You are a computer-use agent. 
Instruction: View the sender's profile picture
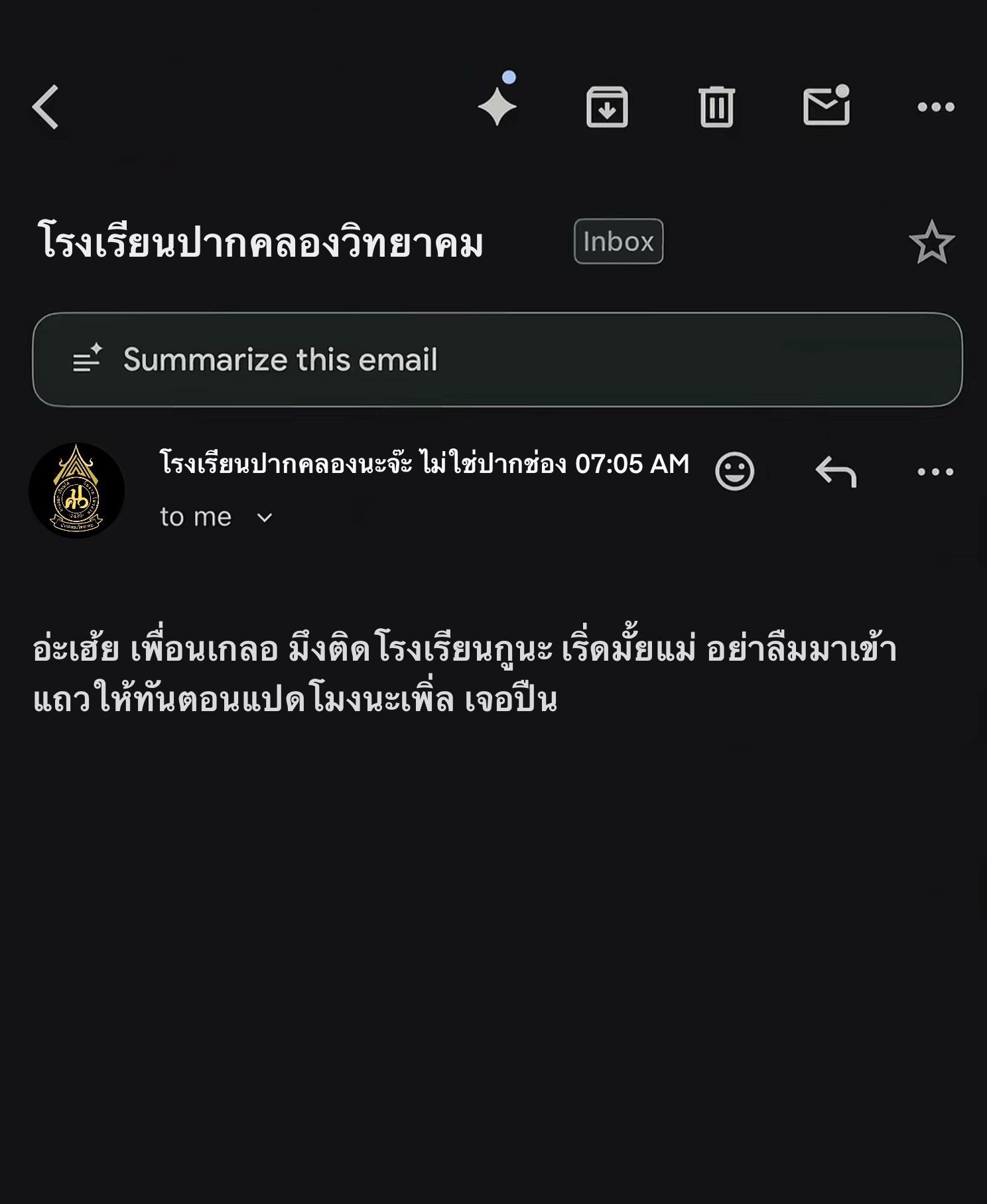coord(77,491)
